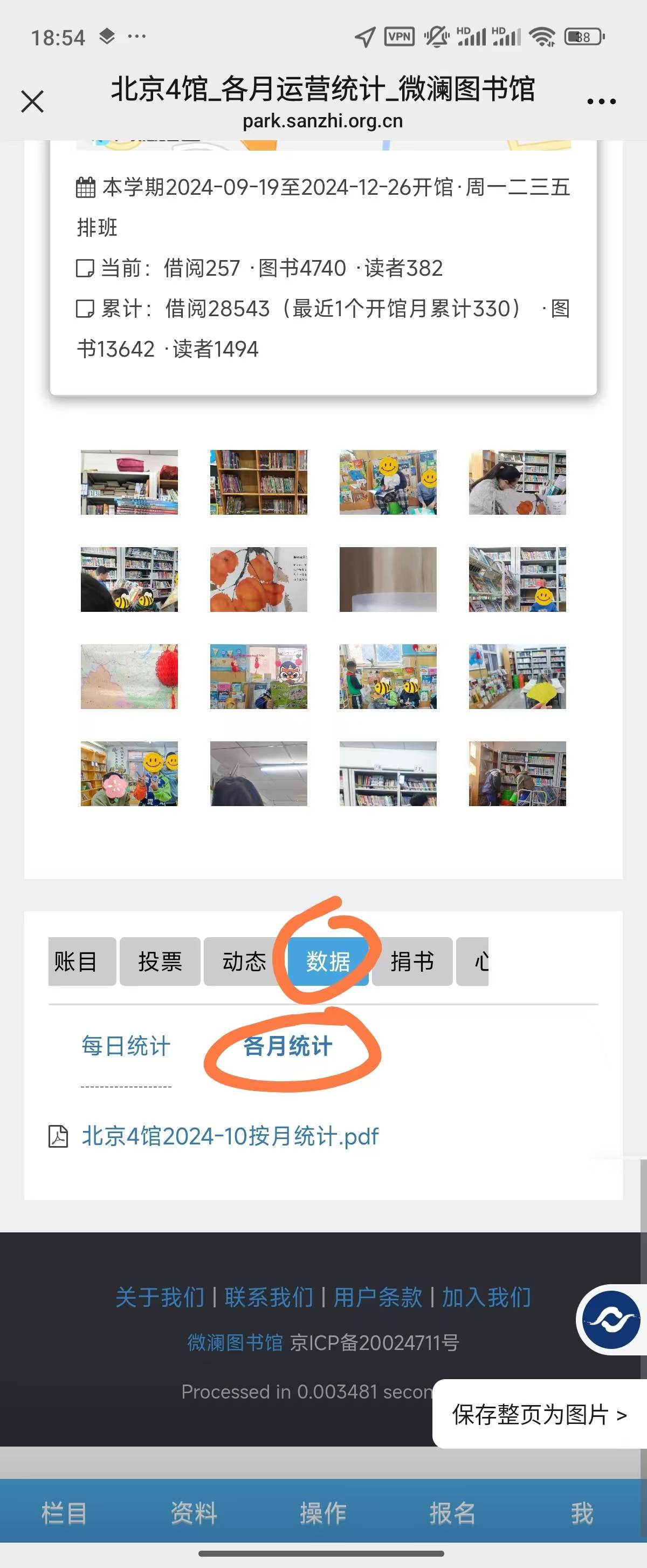The height and width of the screenshot is (1568, 647).
Task: Switch to the 我 bottom tab
Action: pos(581,1512)
